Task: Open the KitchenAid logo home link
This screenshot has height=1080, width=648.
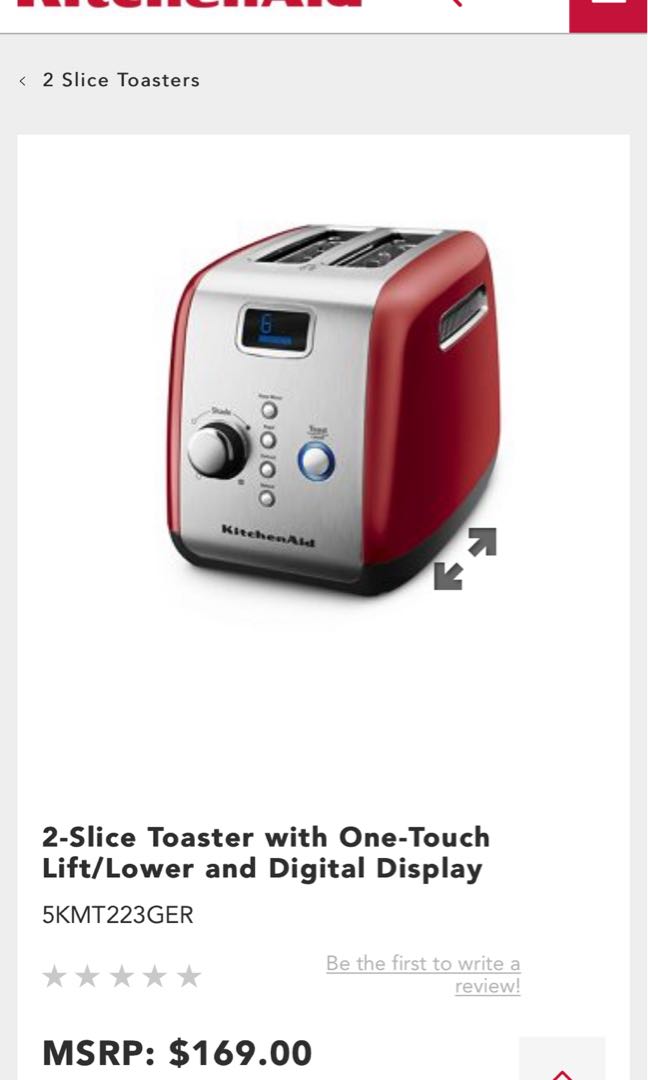Action: pyautogui.click(x=190, y=3)
